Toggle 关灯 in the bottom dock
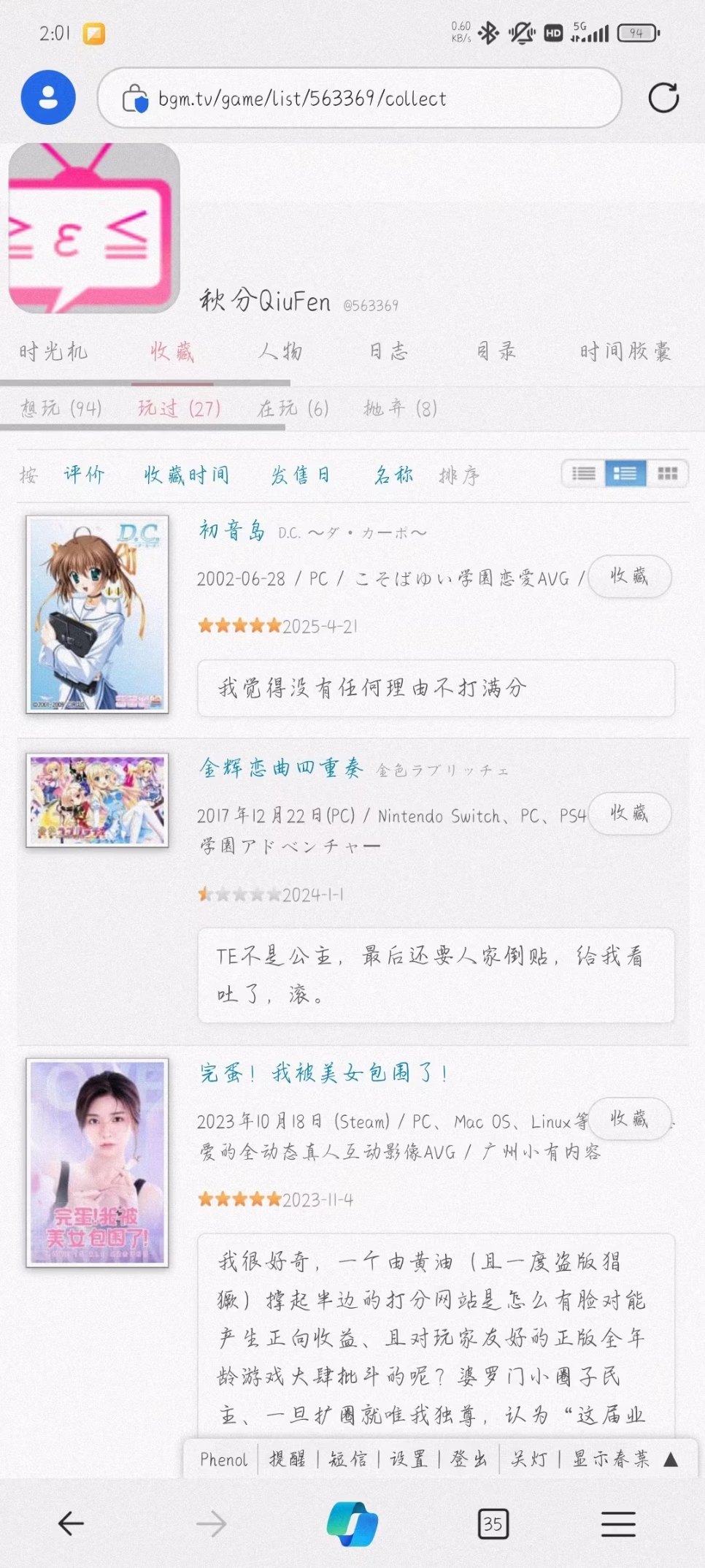 [529, 1459]
